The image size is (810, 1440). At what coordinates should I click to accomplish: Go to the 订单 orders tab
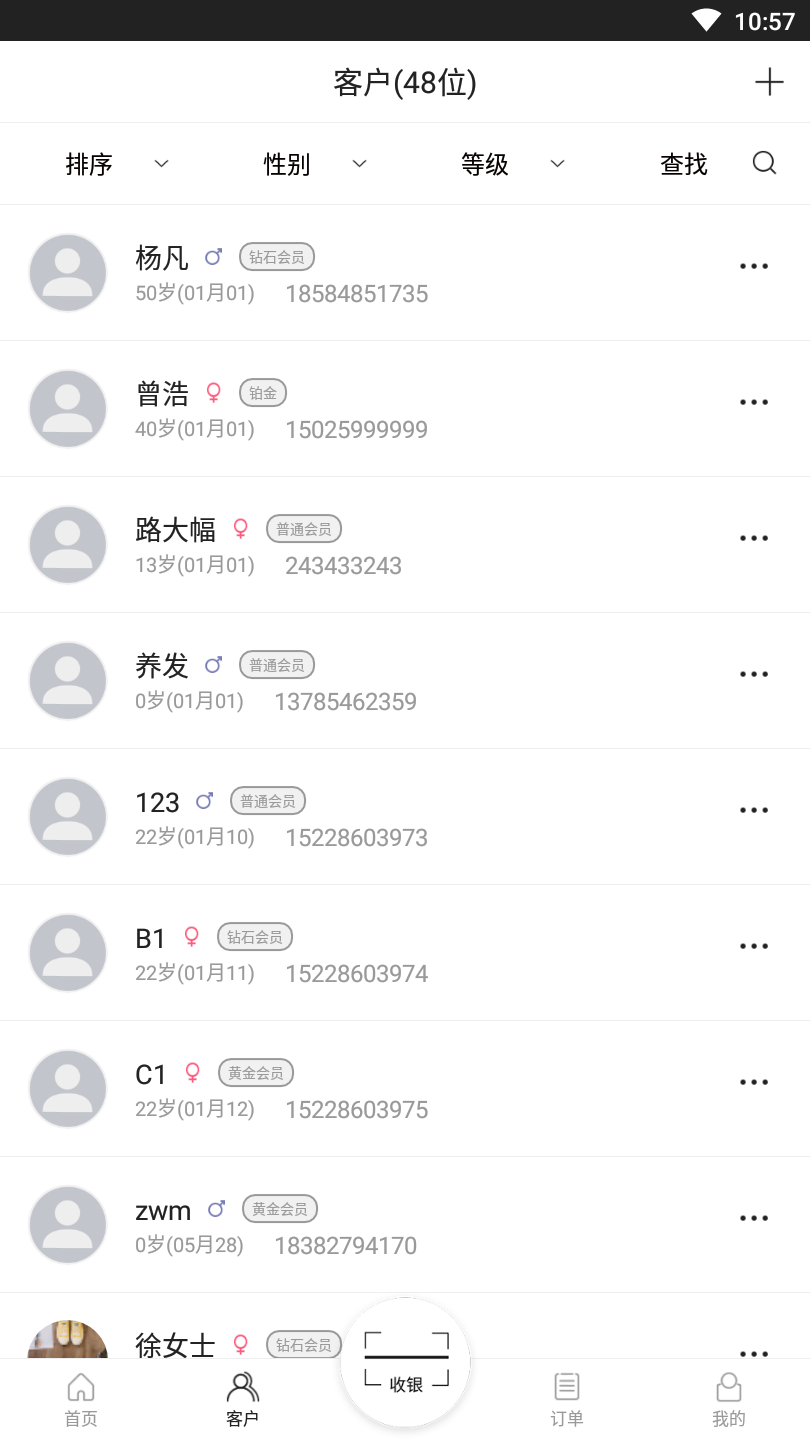(567, 1399)
